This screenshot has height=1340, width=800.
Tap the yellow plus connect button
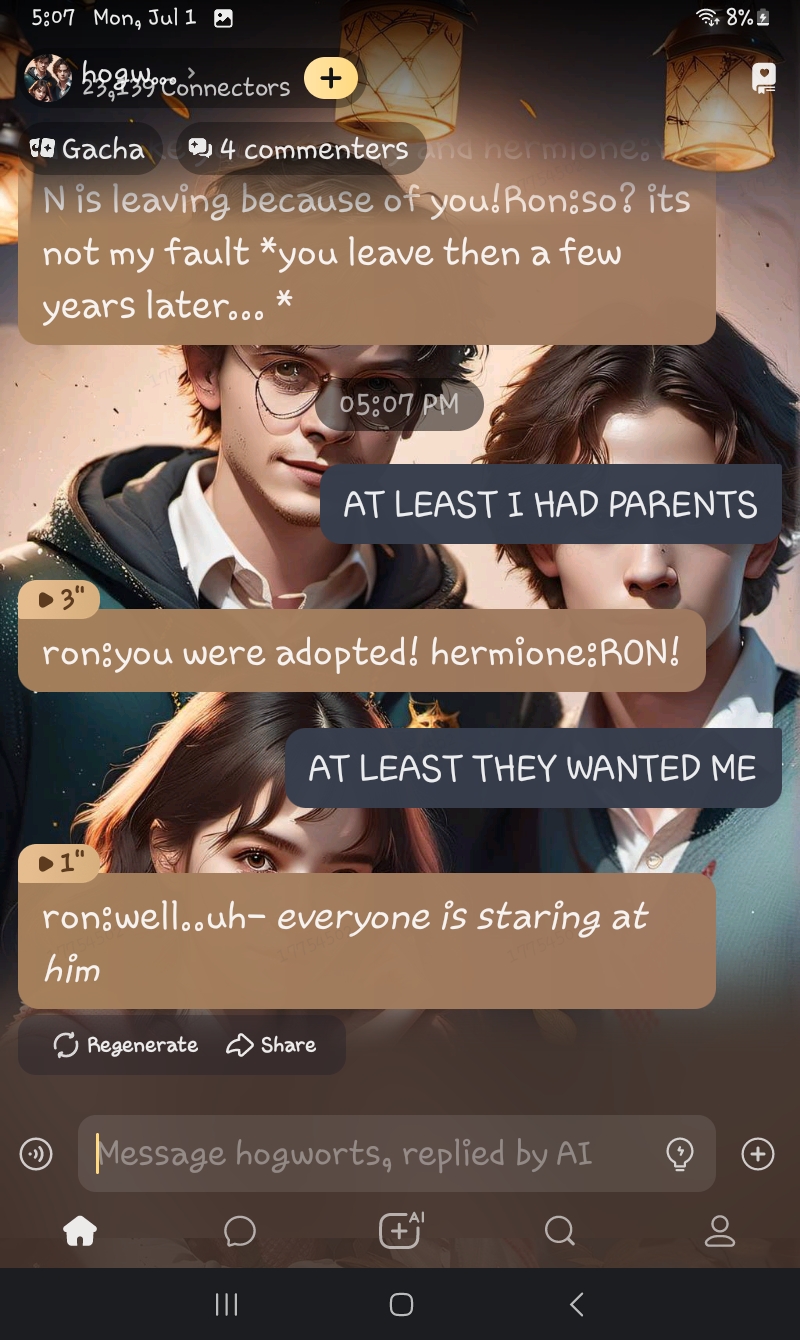click(330, 77)
